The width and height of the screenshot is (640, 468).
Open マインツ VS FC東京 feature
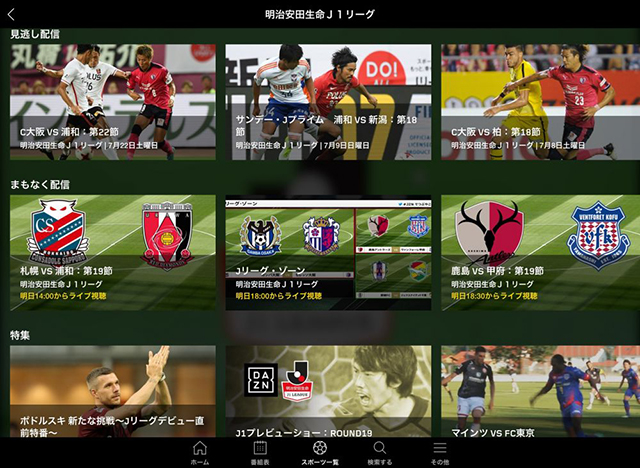tap(540, 392)
